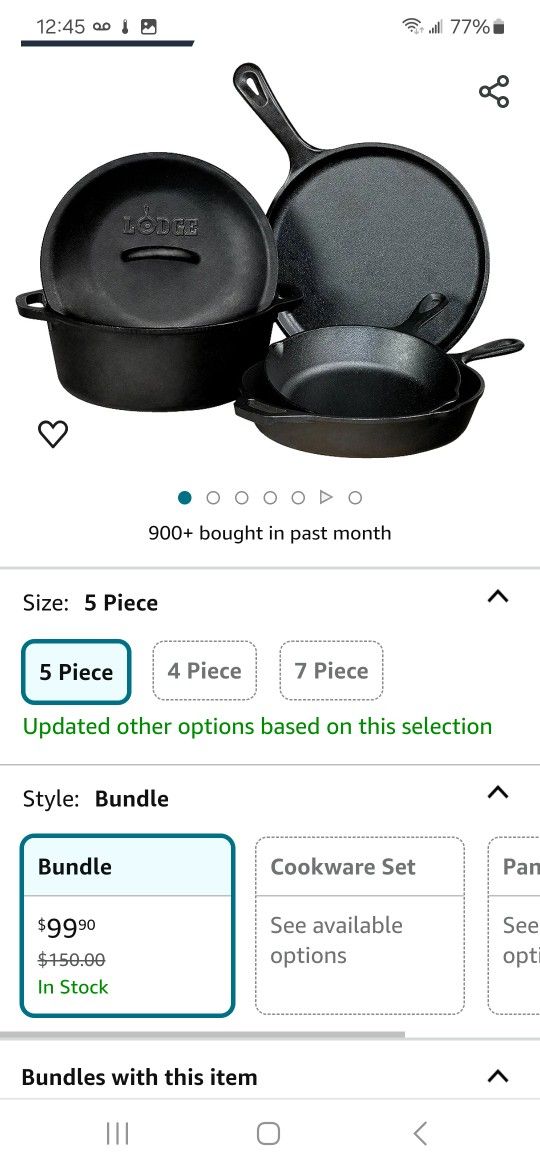Collapse the Style section chevron

point(497,792)
